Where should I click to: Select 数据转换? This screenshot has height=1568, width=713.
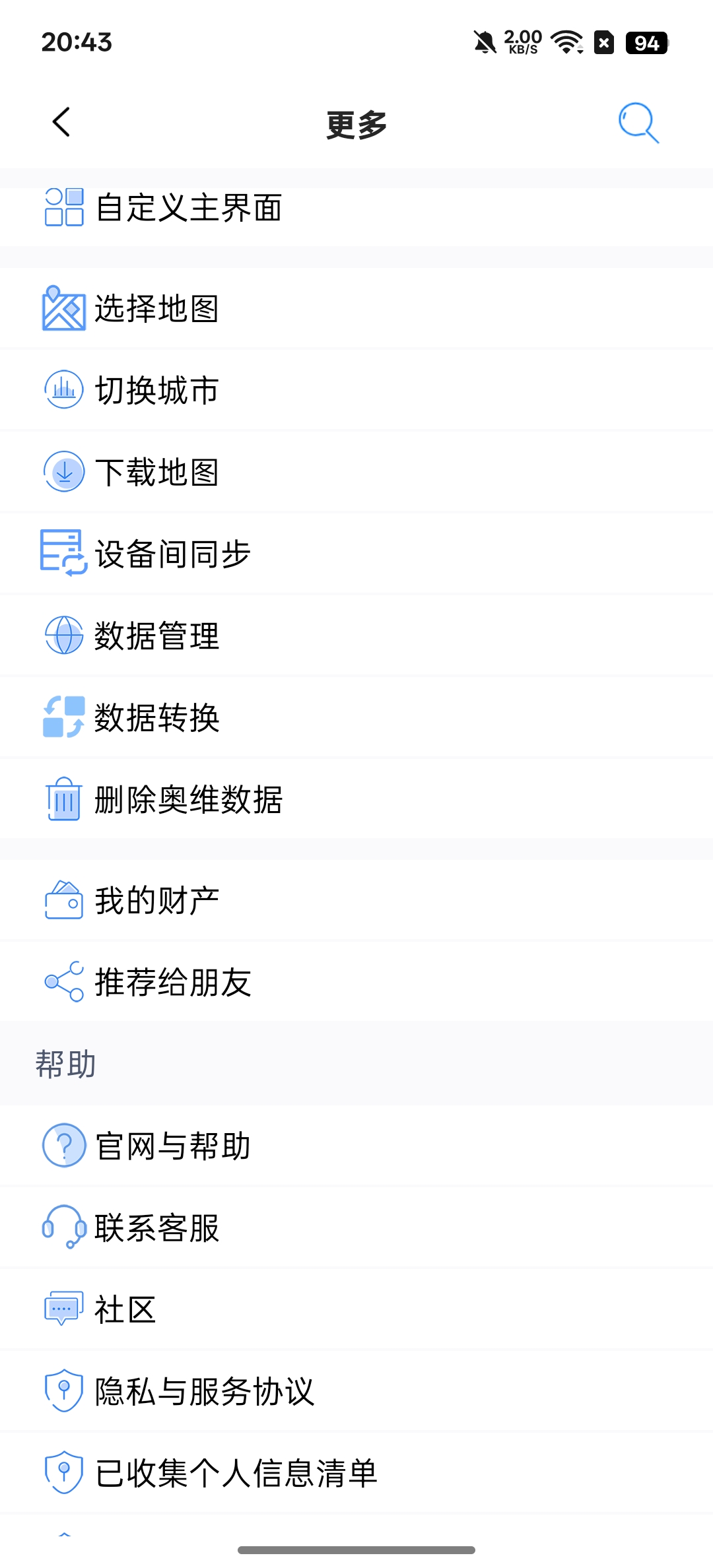tap(356, 717)
